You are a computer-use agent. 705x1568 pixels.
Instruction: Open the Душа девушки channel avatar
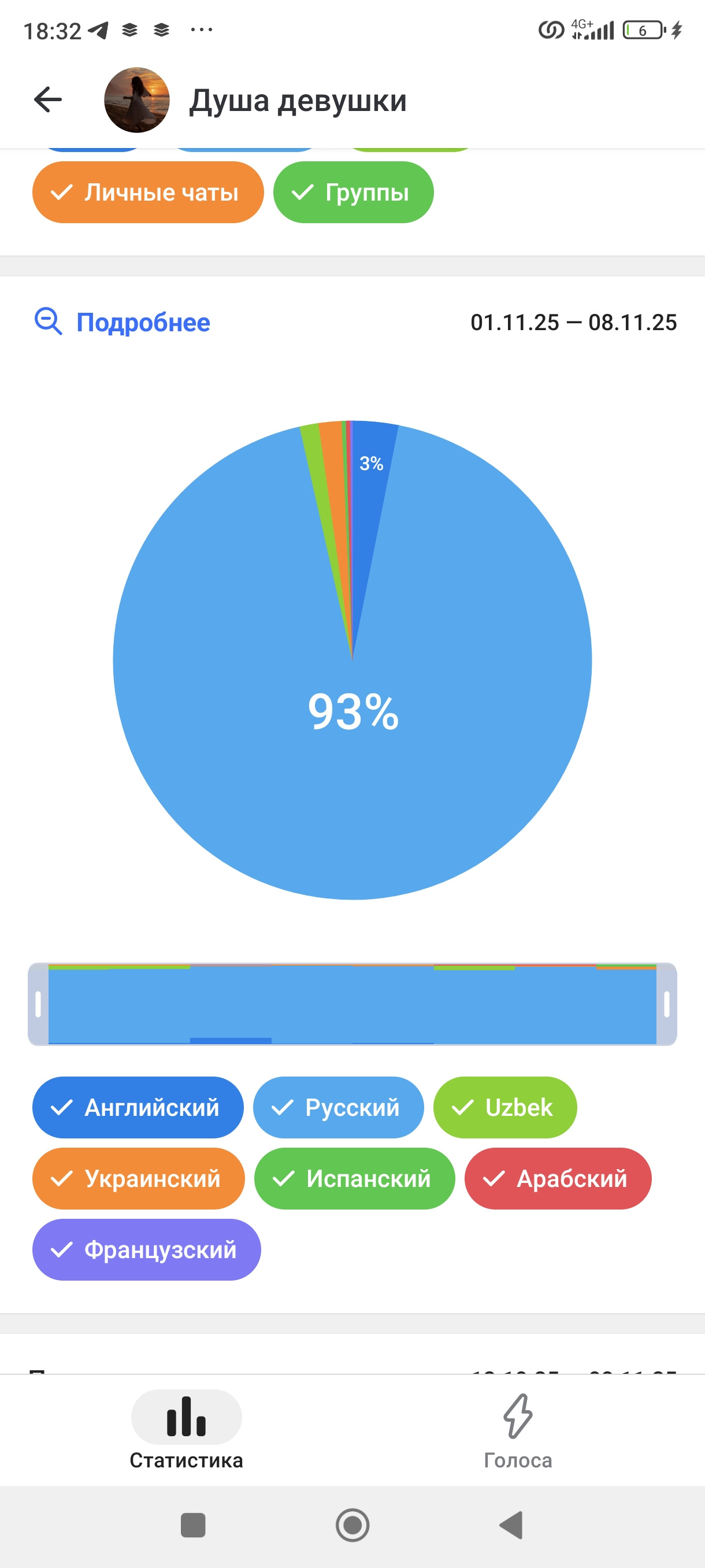137,100
